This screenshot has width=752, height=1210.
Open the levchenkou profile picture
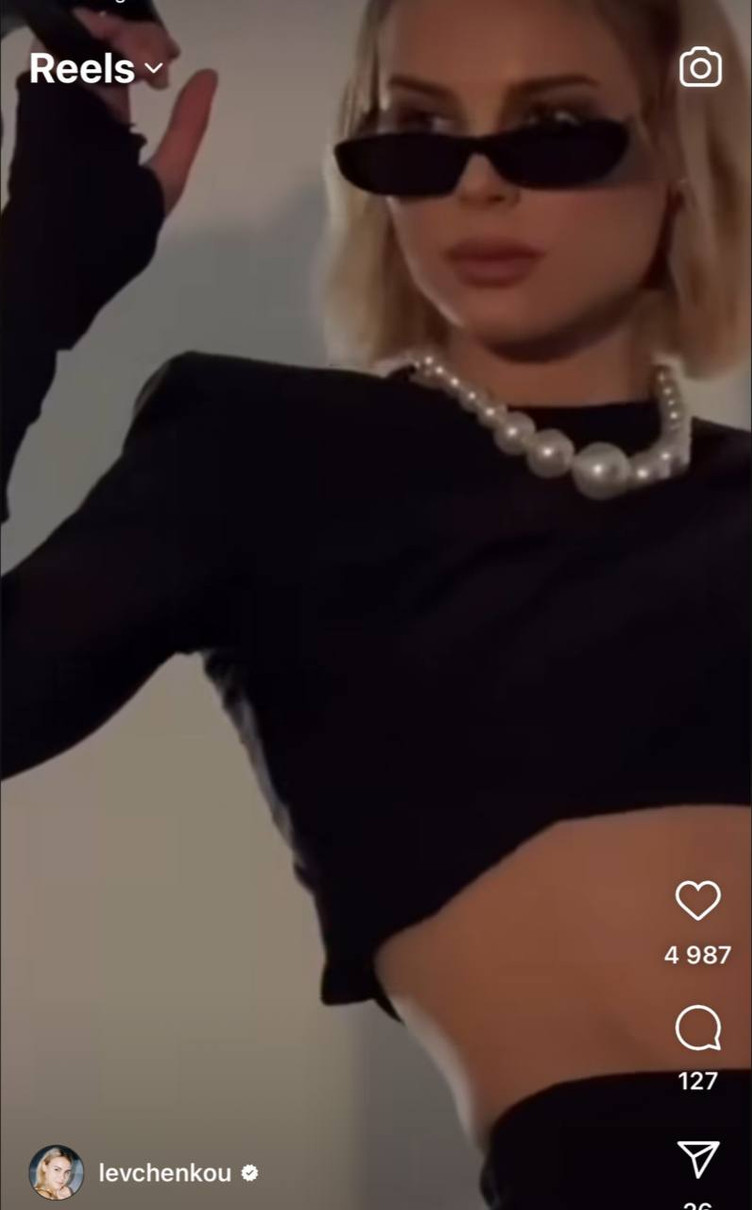click(x=56, y=1172)
